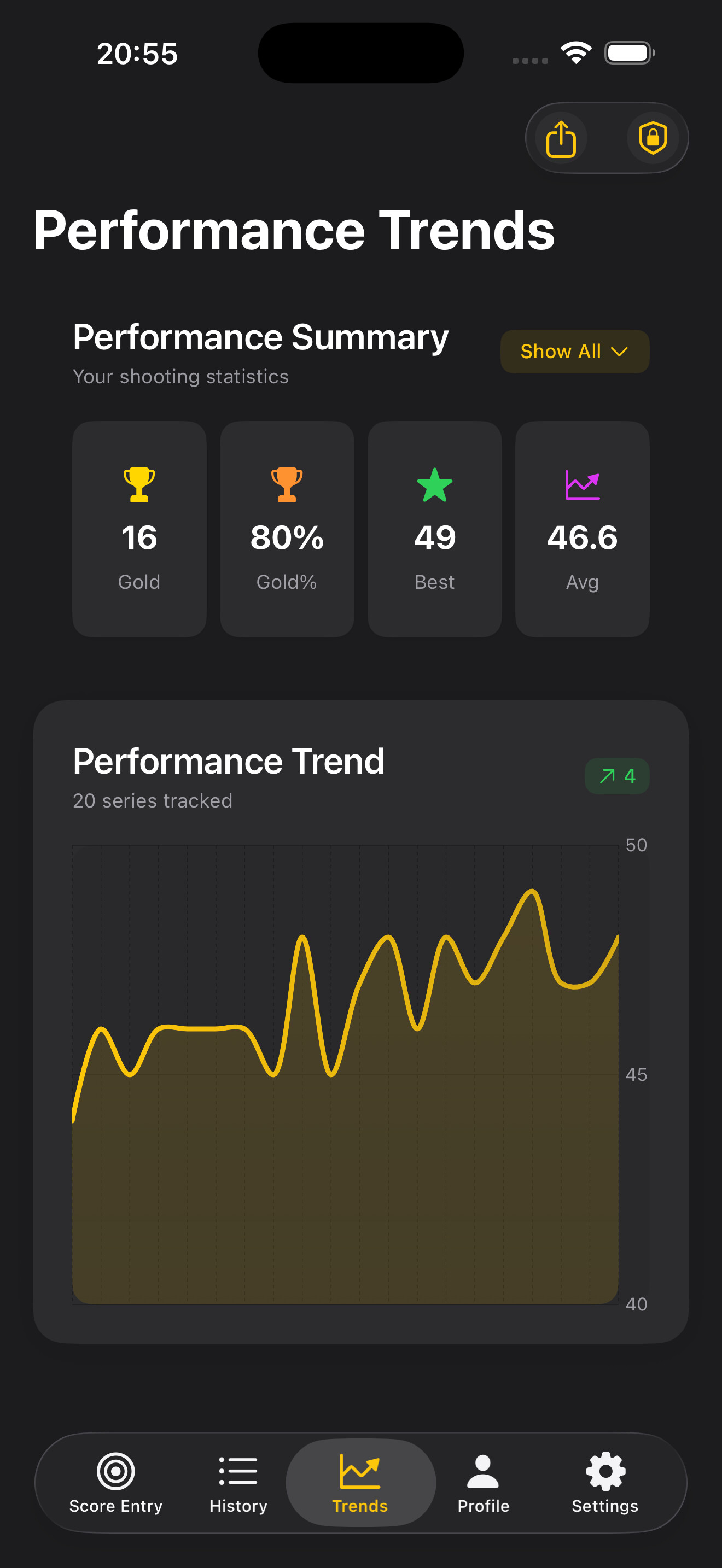This screenshot has width=722, height=1568.
Task: Select the Trends tab
Action: pyautogui.click(x=360, y=1482)
